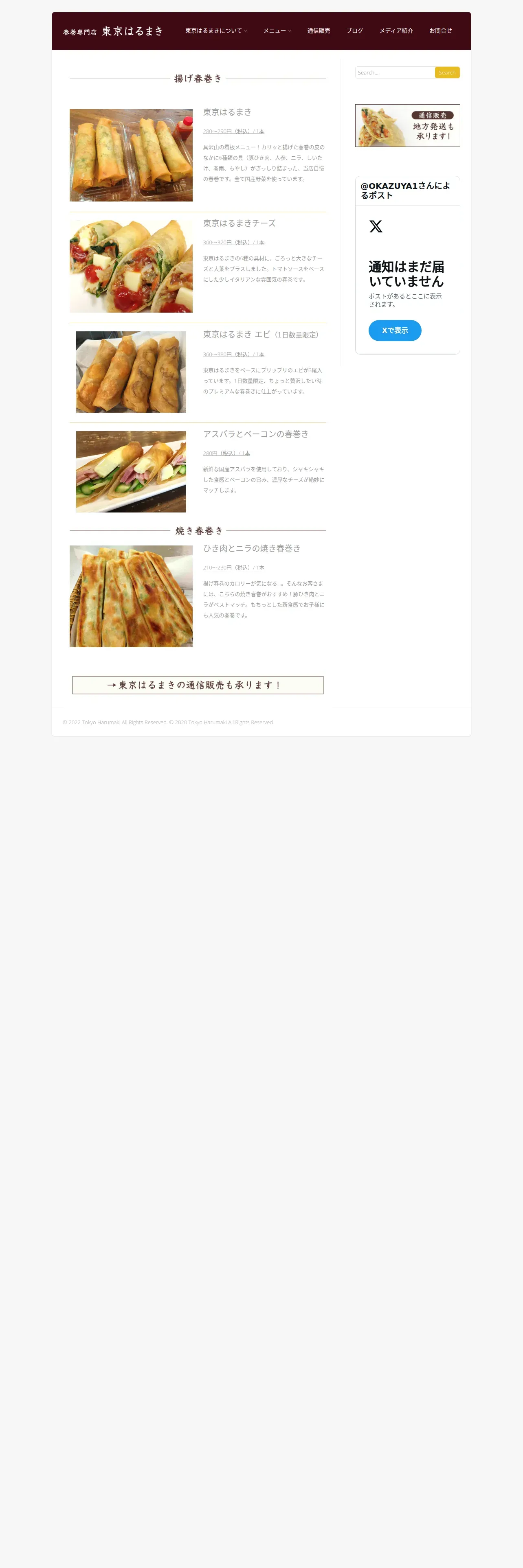Image resolution: width=523 pixels, height=1568 pixels.
Task: Tap the yellow Search button
Action: 447,72
